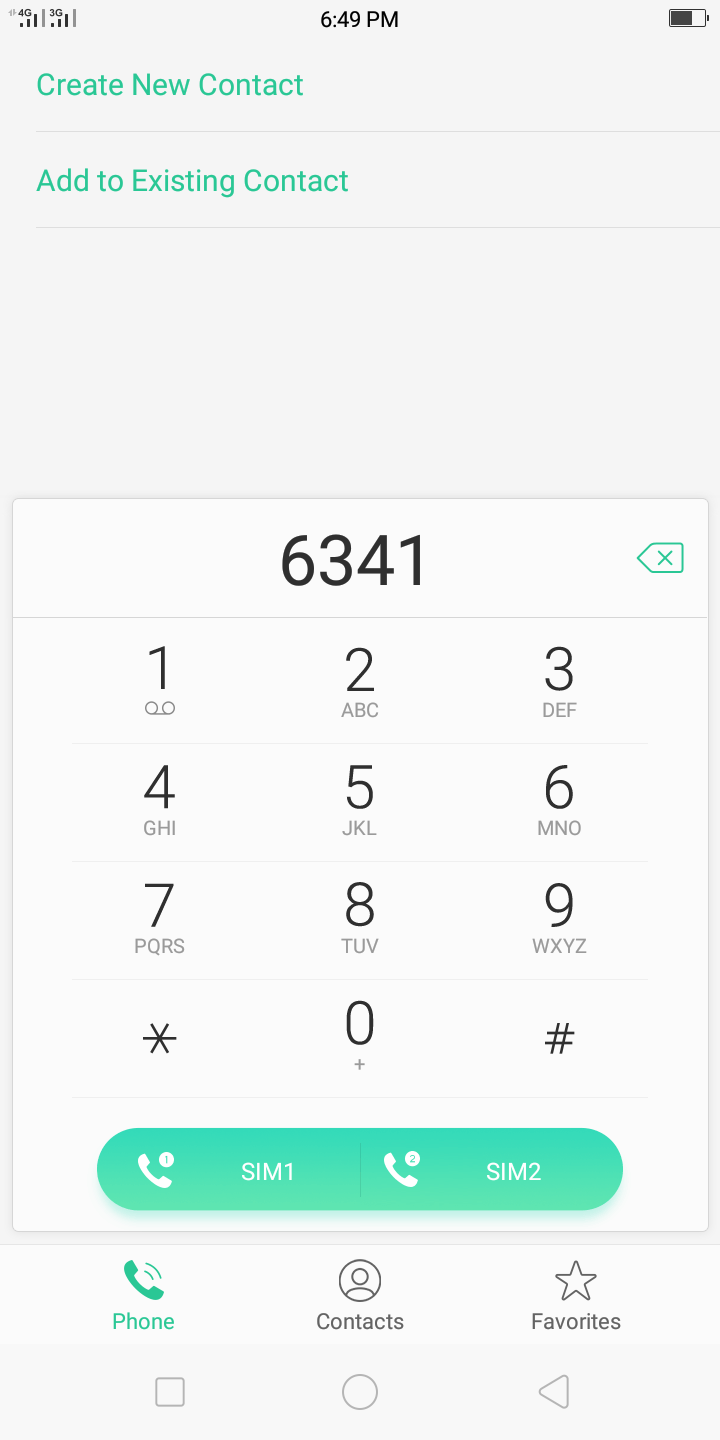Call the number using SIM1
720x1440 pixels.
pos(230,1170)
